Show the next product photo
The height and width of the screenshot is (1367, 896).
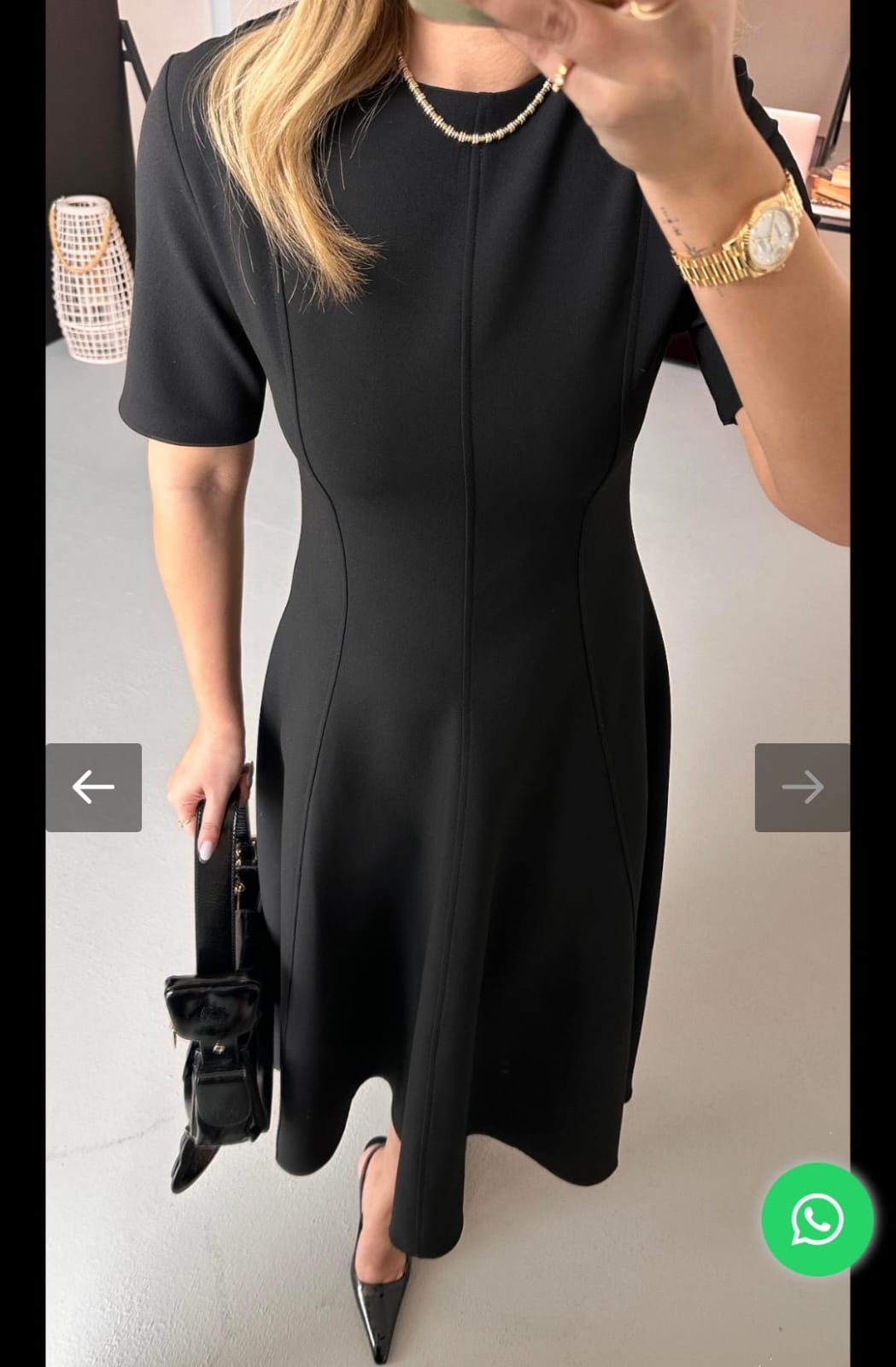click(801, 787)
